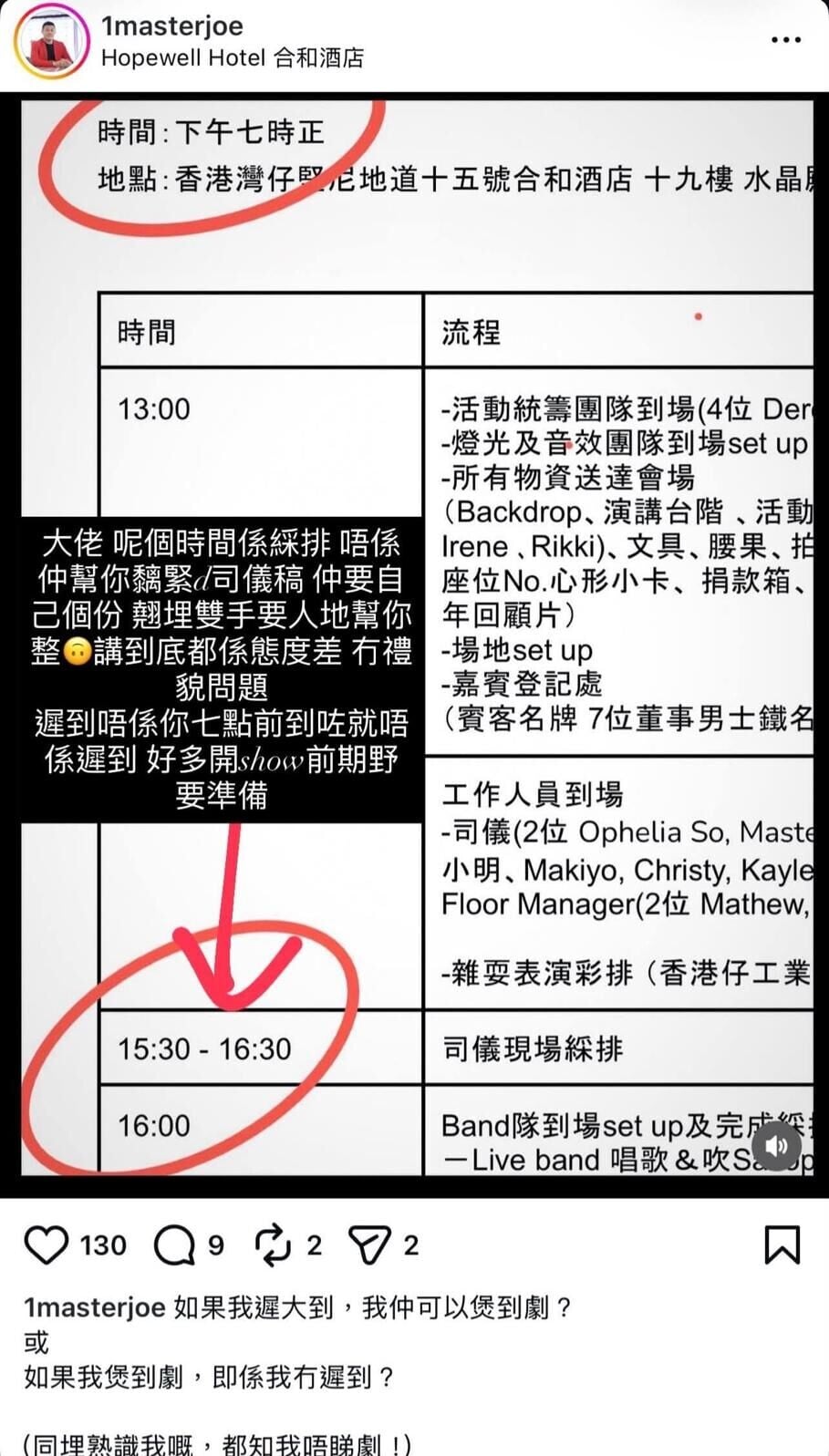Open the post's three-dot options menu
Viewport: 829px width, 1456px height.
[786, 40]
